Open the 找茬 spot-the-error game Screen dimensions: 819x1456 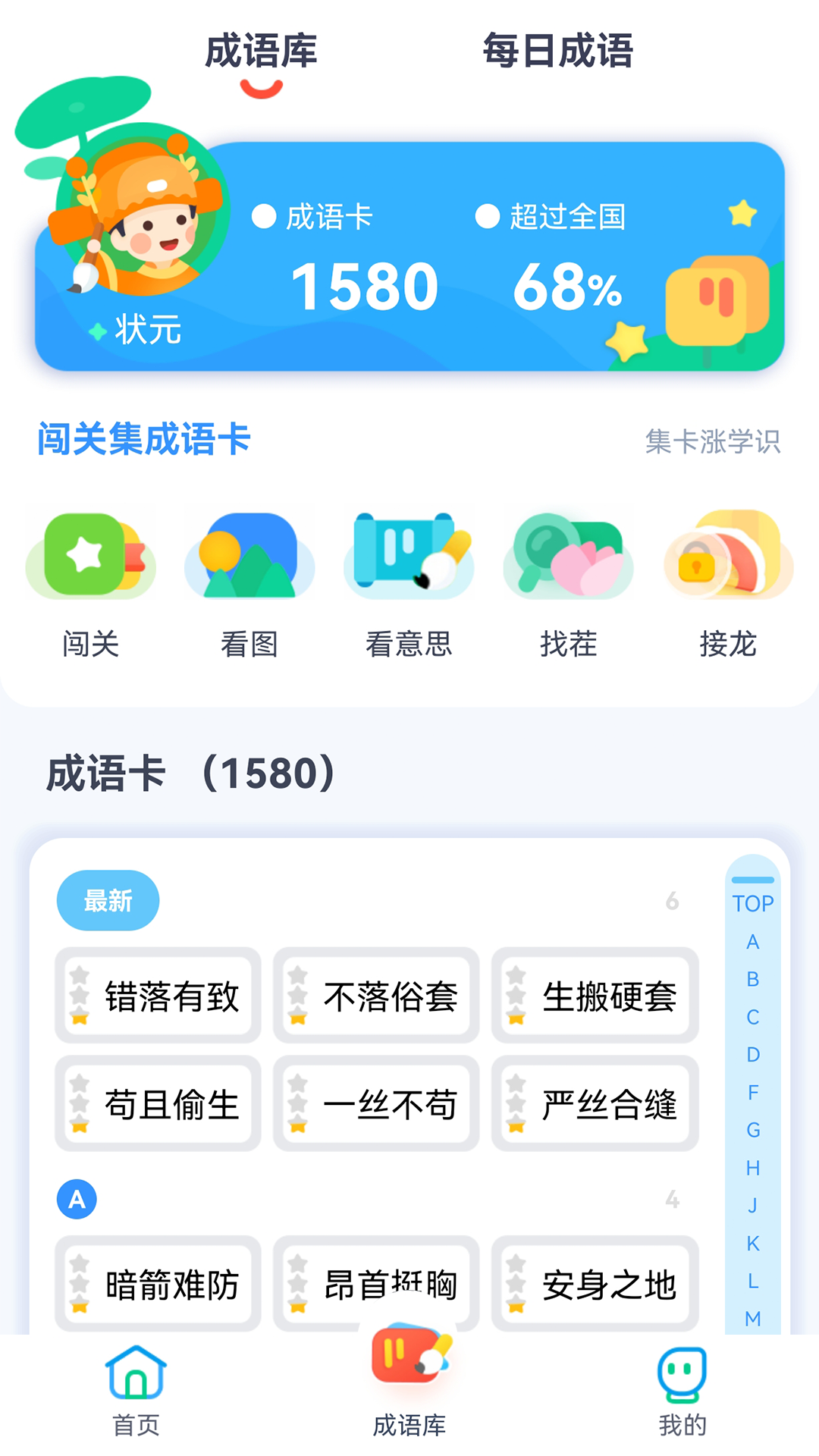pos(569,582)
